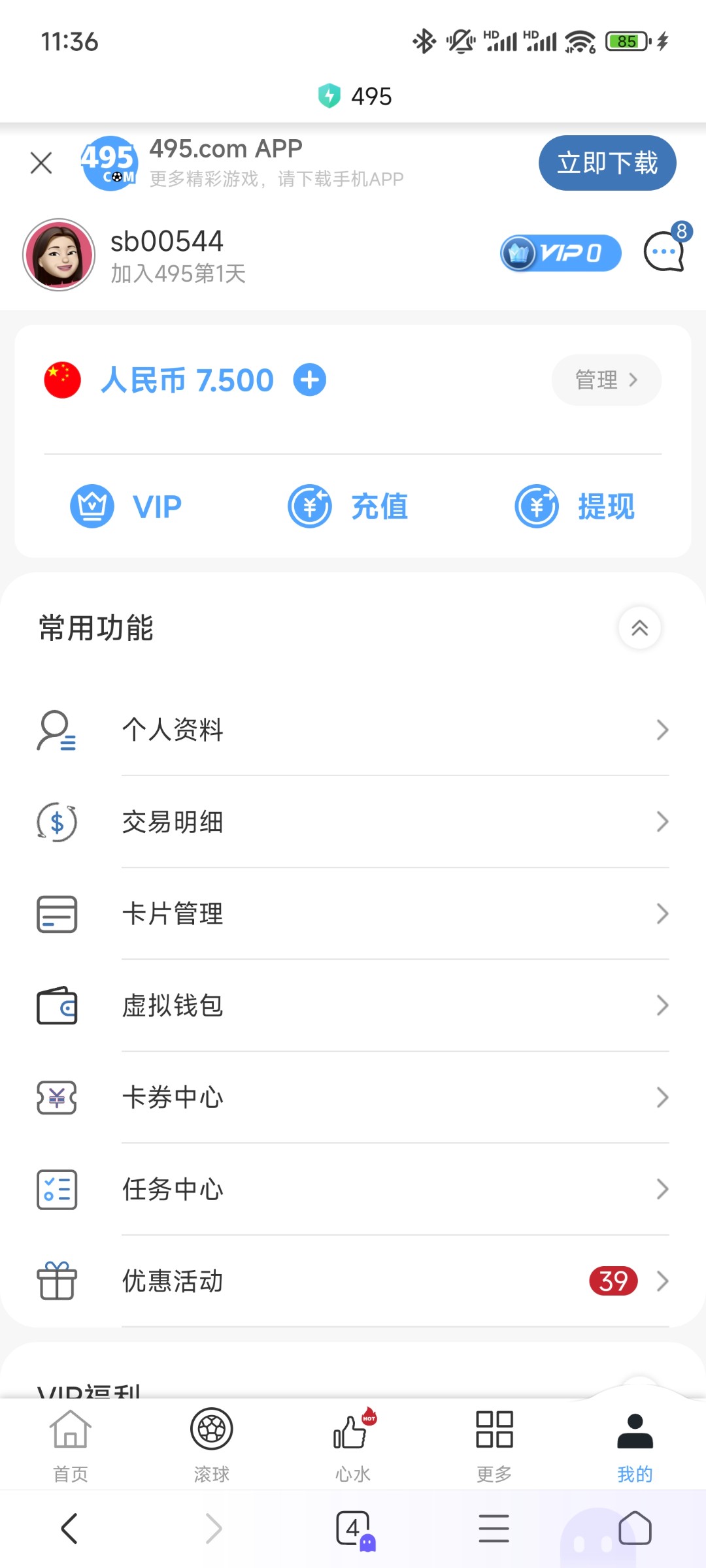Open 虚拟钱包 virtual wallet
The width and height of the screenshot is (706, 1568).
coord(353,1005)
